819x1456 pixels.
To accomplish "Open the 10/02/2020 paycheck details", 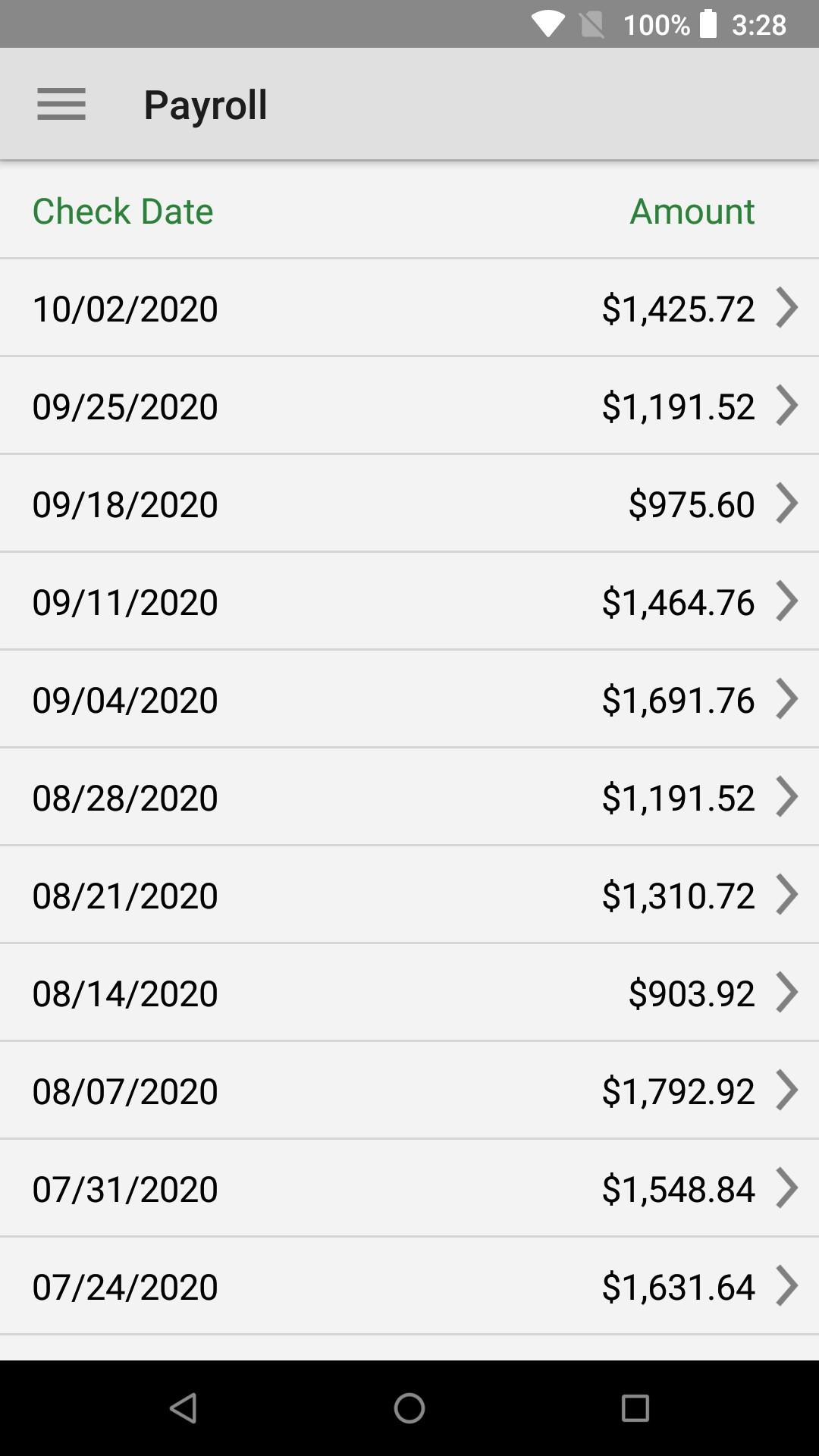I will tap(409, 308).
